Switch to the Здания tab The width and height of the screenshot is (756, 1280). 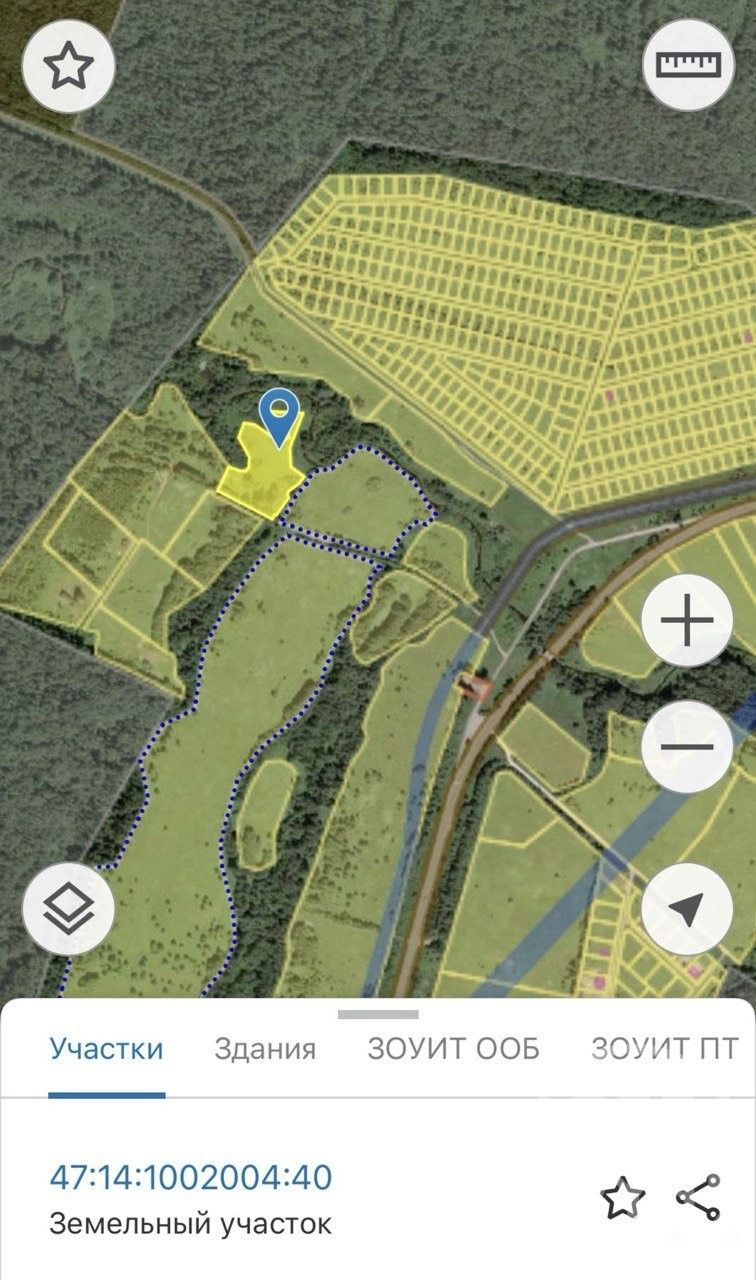tap(265, 1049)
